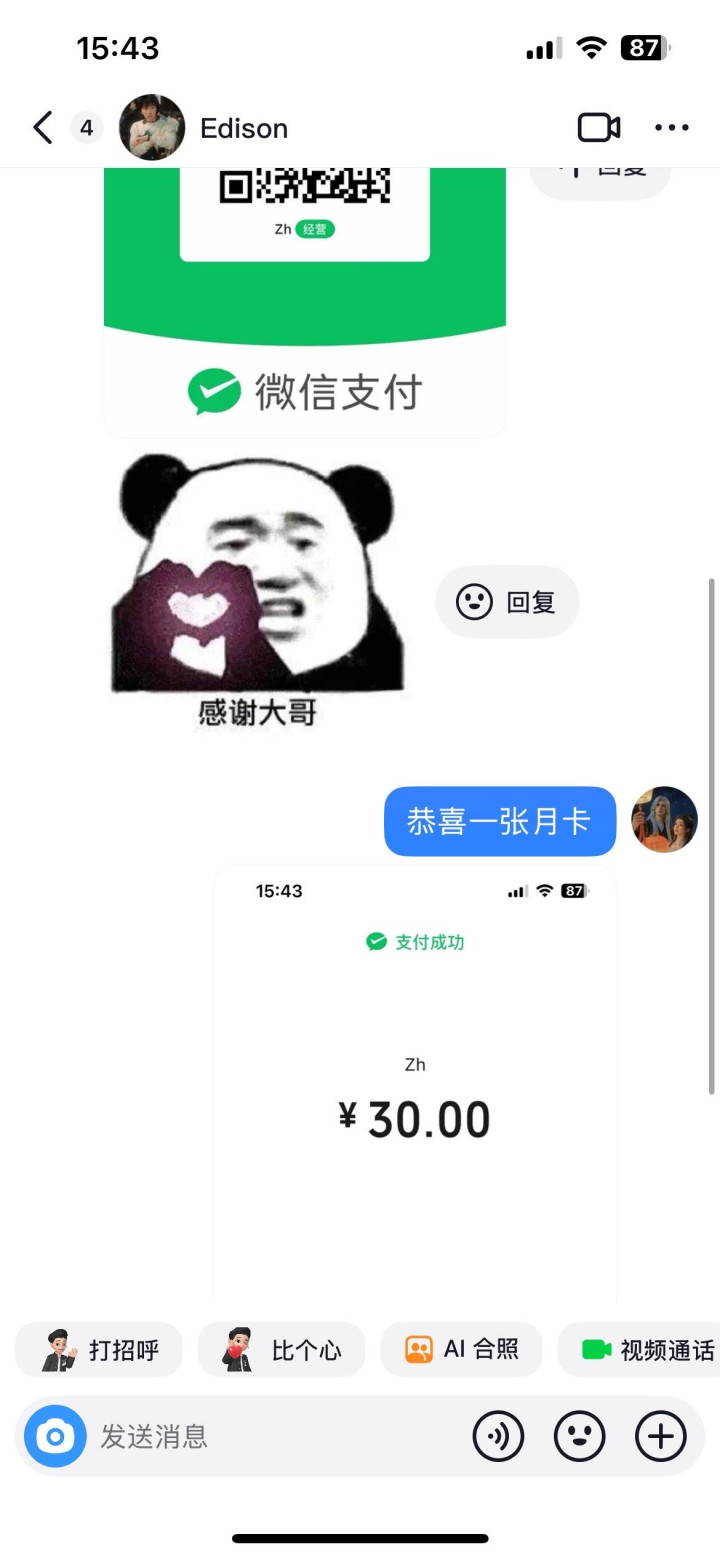This screenshot has width=720, height=1558.
Task: Go back to the chat list
Action: tap(42, 128)
